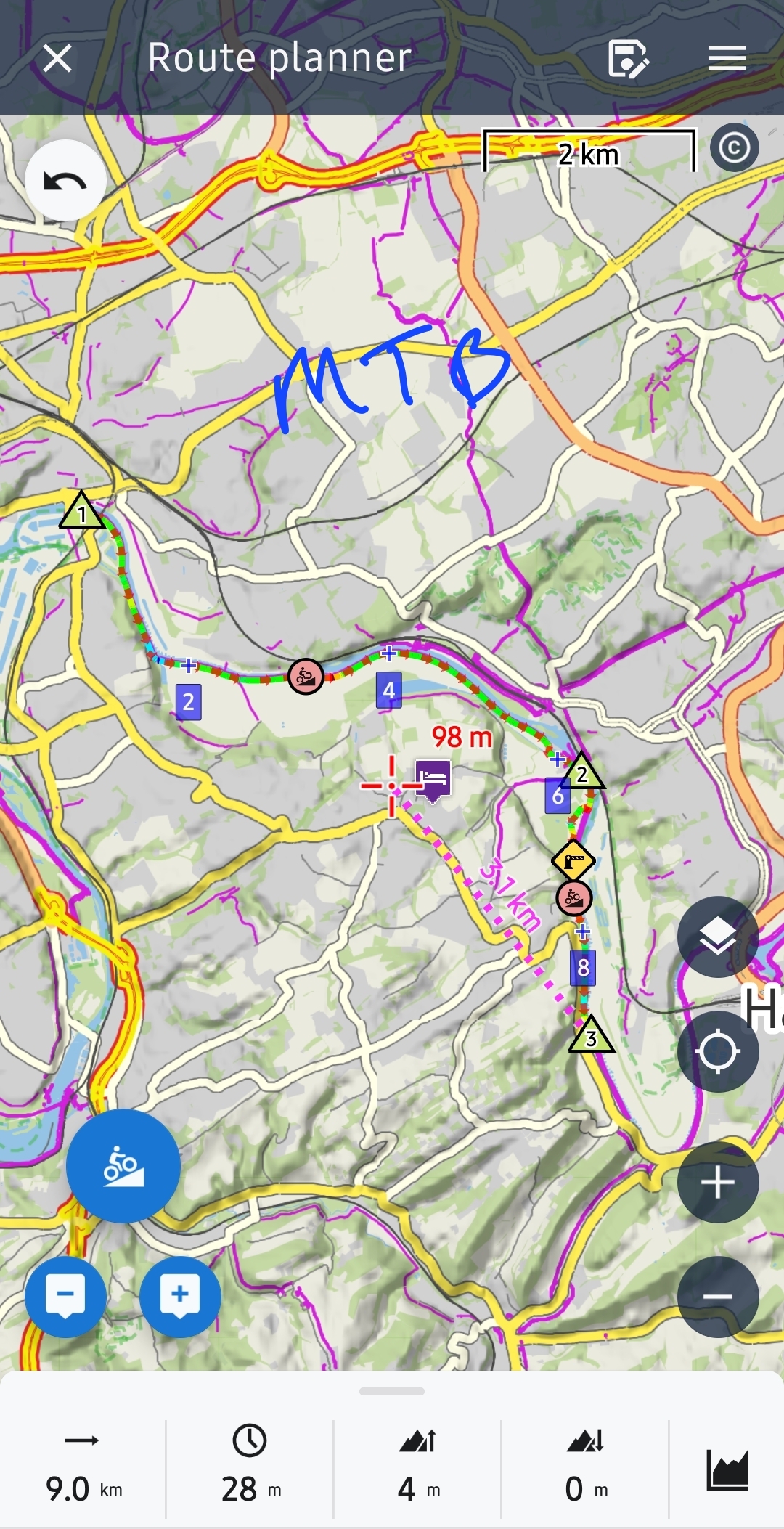Change the mountain bike routing profile
784x1529 pixels.
(x=123, y=1166)
